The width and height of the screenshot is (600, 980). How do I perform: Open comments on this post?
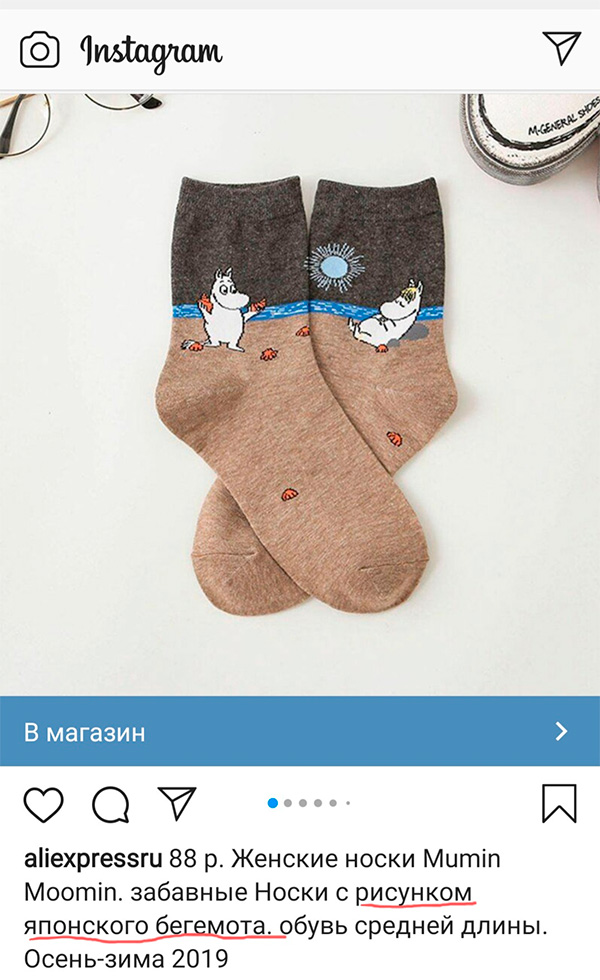point(109,803)
